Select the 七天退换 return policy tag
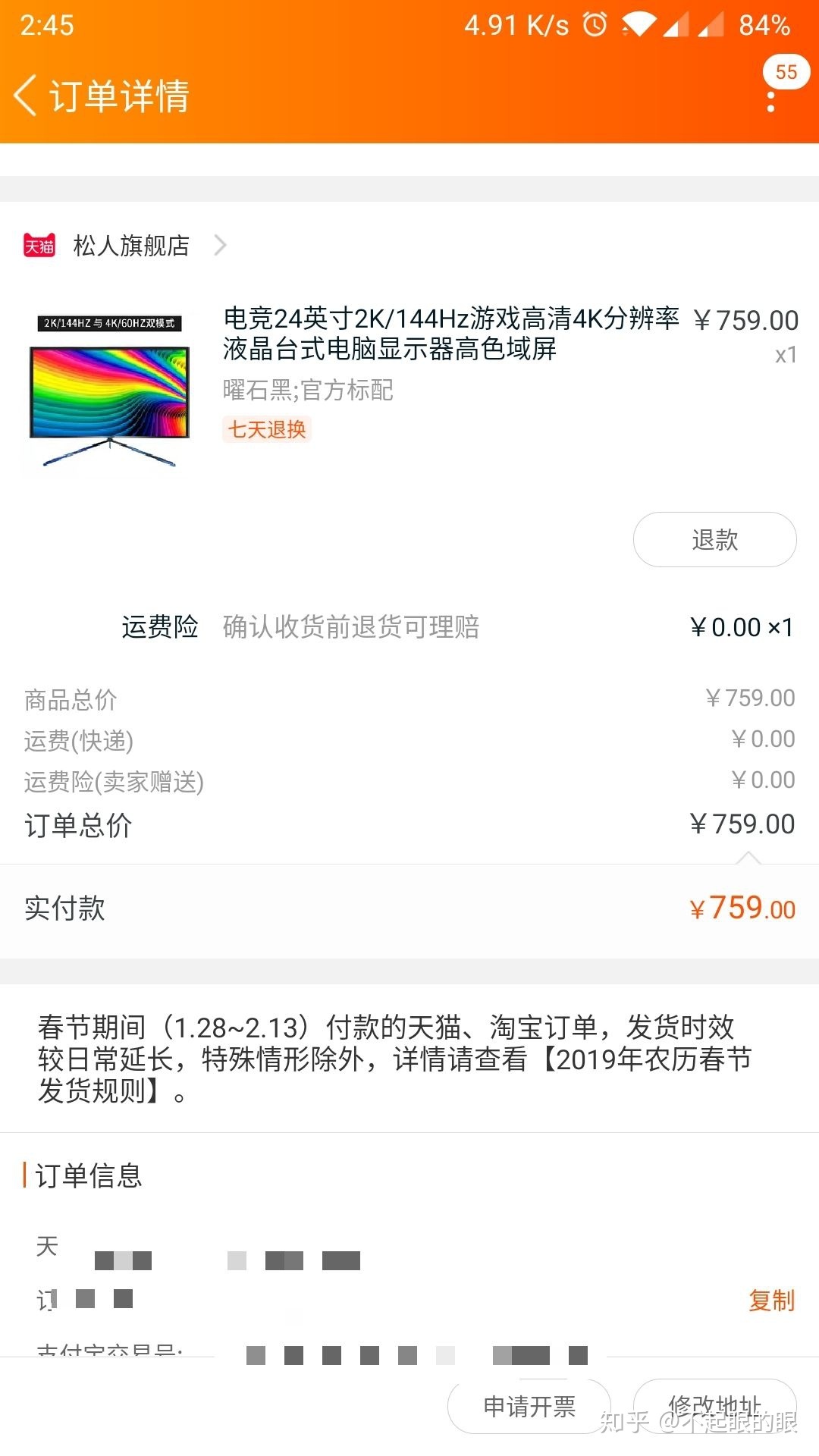The image size is (819, 1456). [267, 430]
